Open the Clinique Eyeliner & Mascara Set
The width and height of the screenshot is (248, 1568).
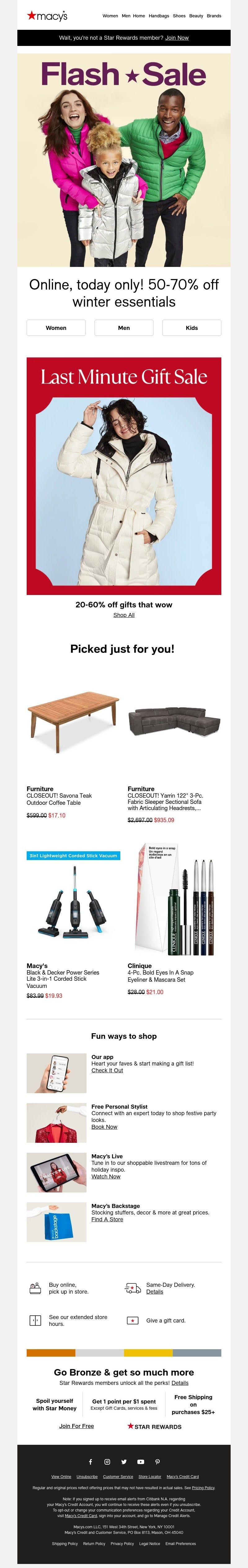(x=174, y=899)
